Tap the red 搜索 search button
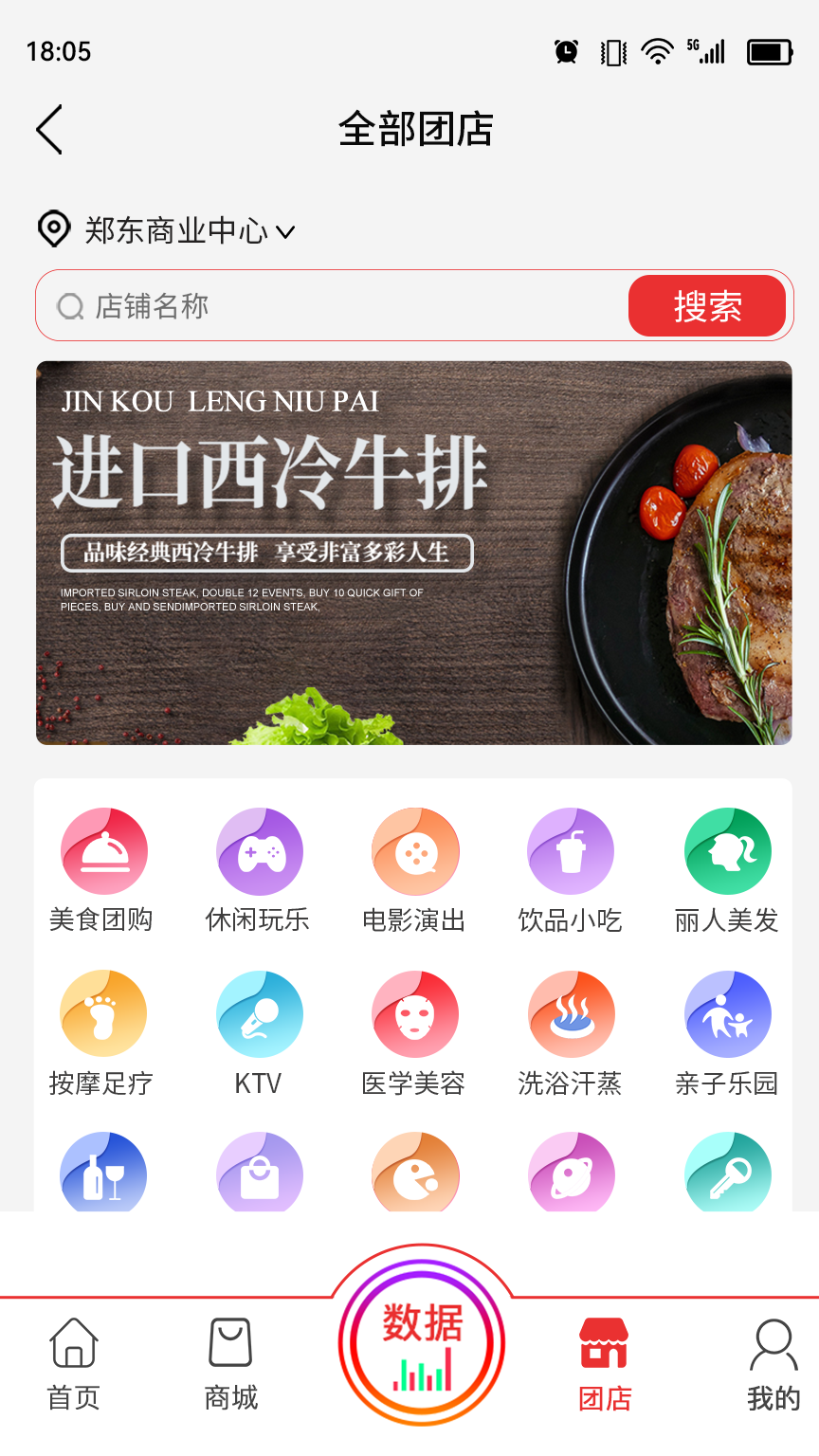 [707, 305]
